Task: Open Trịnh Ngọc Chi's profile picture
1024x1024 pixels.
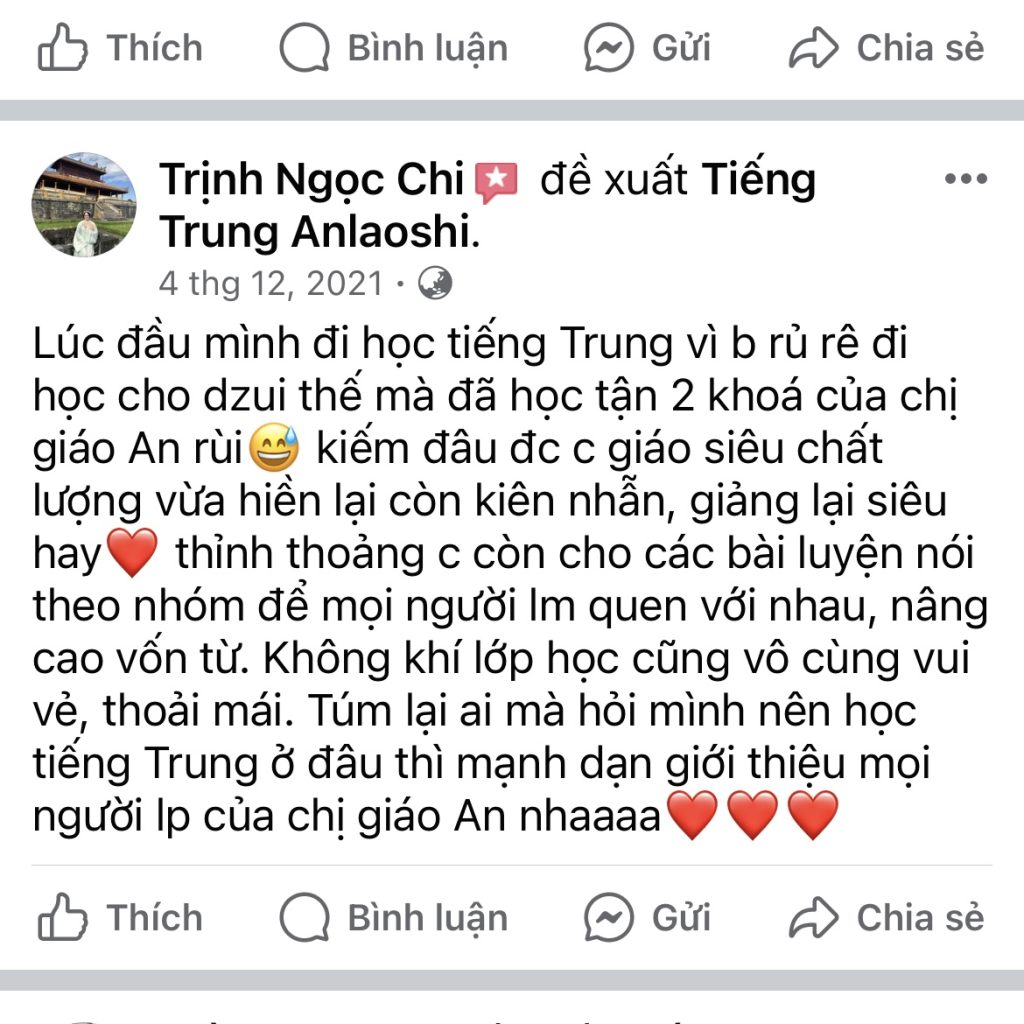Action: coord(84,206)
